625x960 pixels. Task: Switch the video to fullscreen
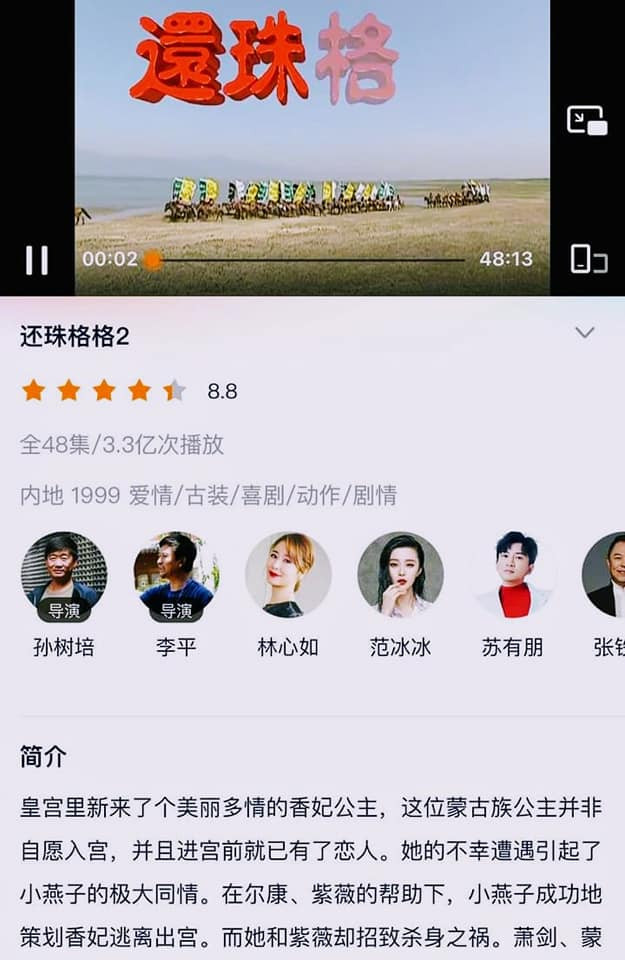pos(588,259)
